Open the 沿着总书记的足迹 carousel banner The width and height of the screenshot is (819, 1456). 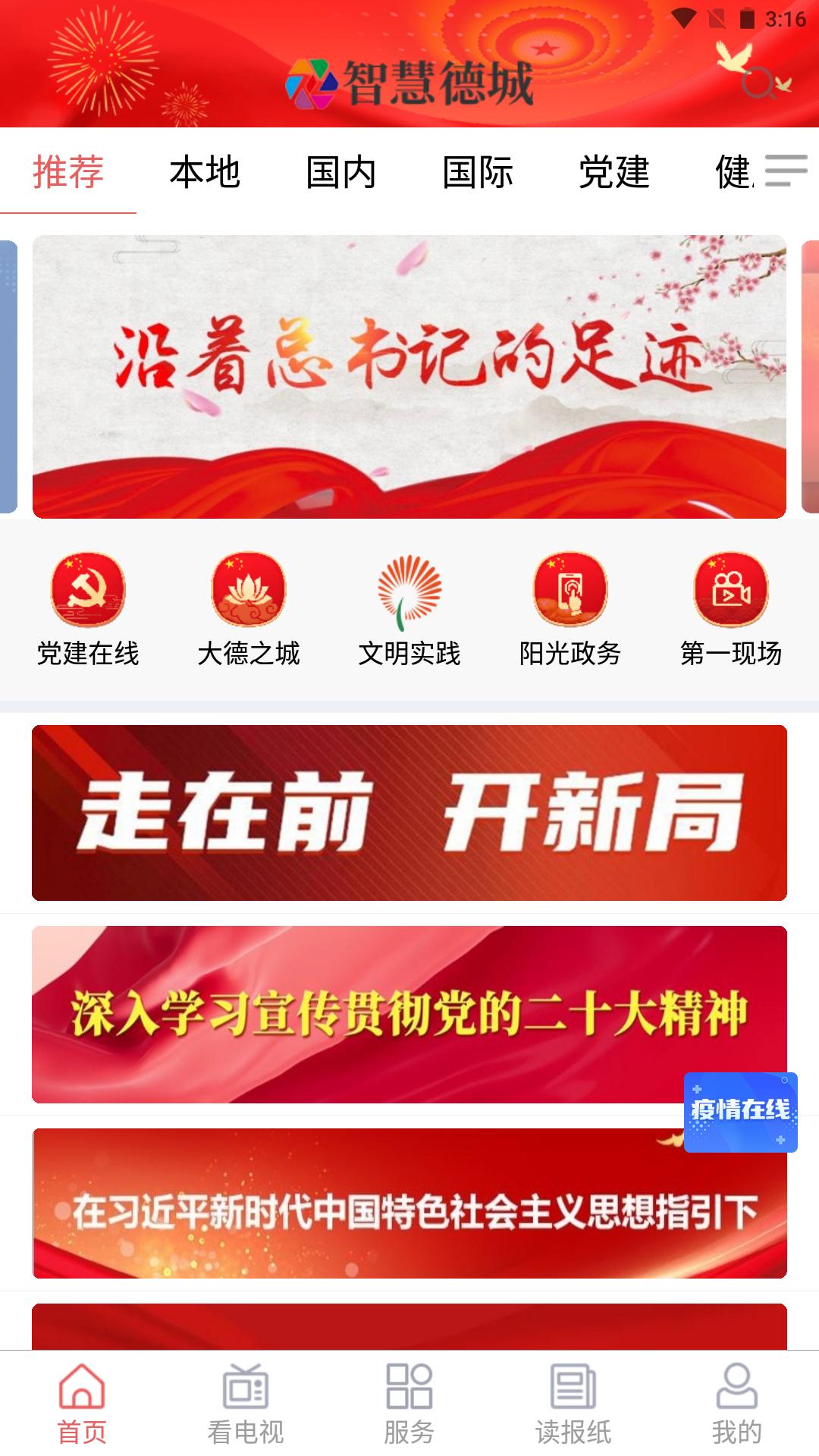pyautogui.click(x=409, y=375)
